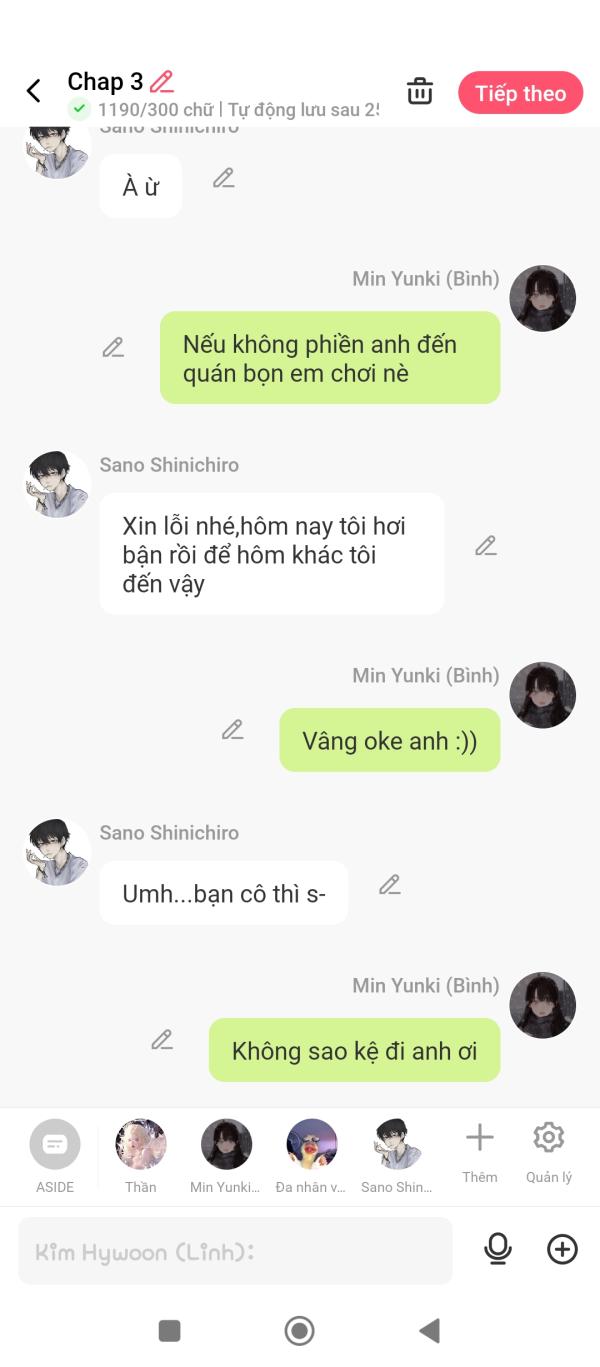Choose the Sano Shin... character in bottom bar

[397, 1156]
